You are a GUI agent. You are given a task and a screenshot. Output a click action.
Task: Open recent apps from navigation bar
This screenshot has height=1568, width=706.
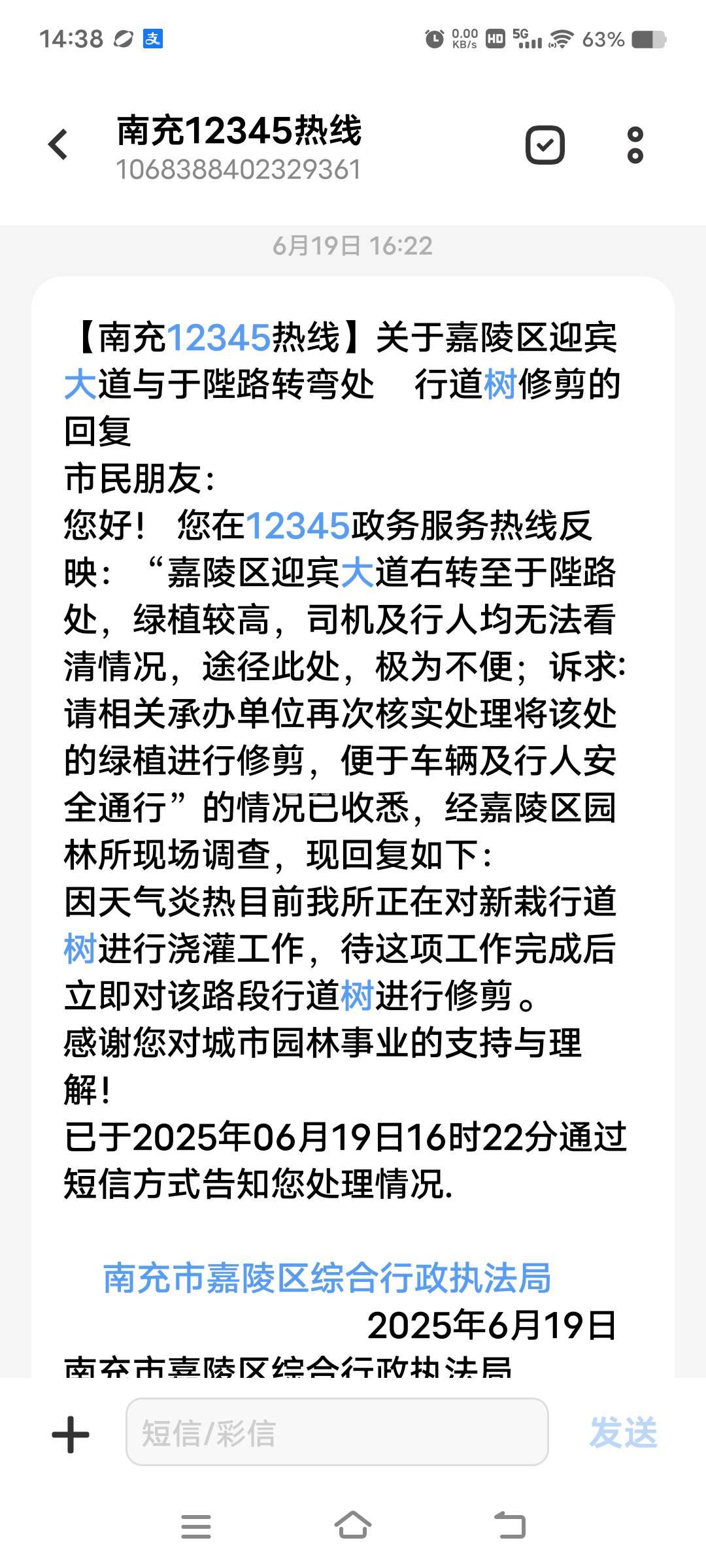point(196,1527)
